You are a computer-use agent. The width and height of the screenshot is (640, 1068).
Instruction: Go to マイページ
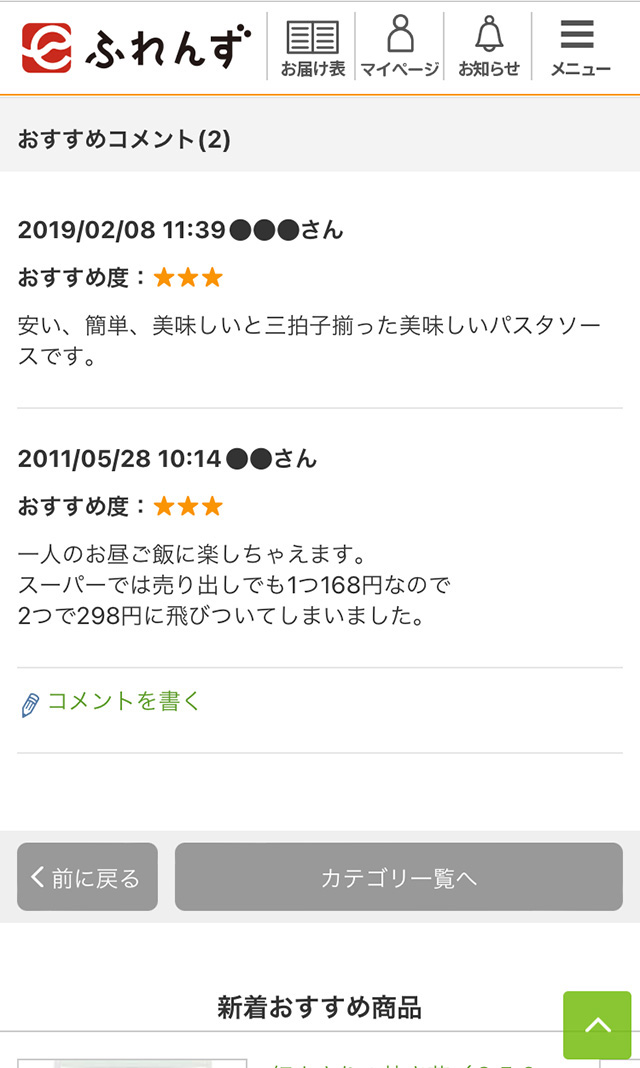pos(400,47)
